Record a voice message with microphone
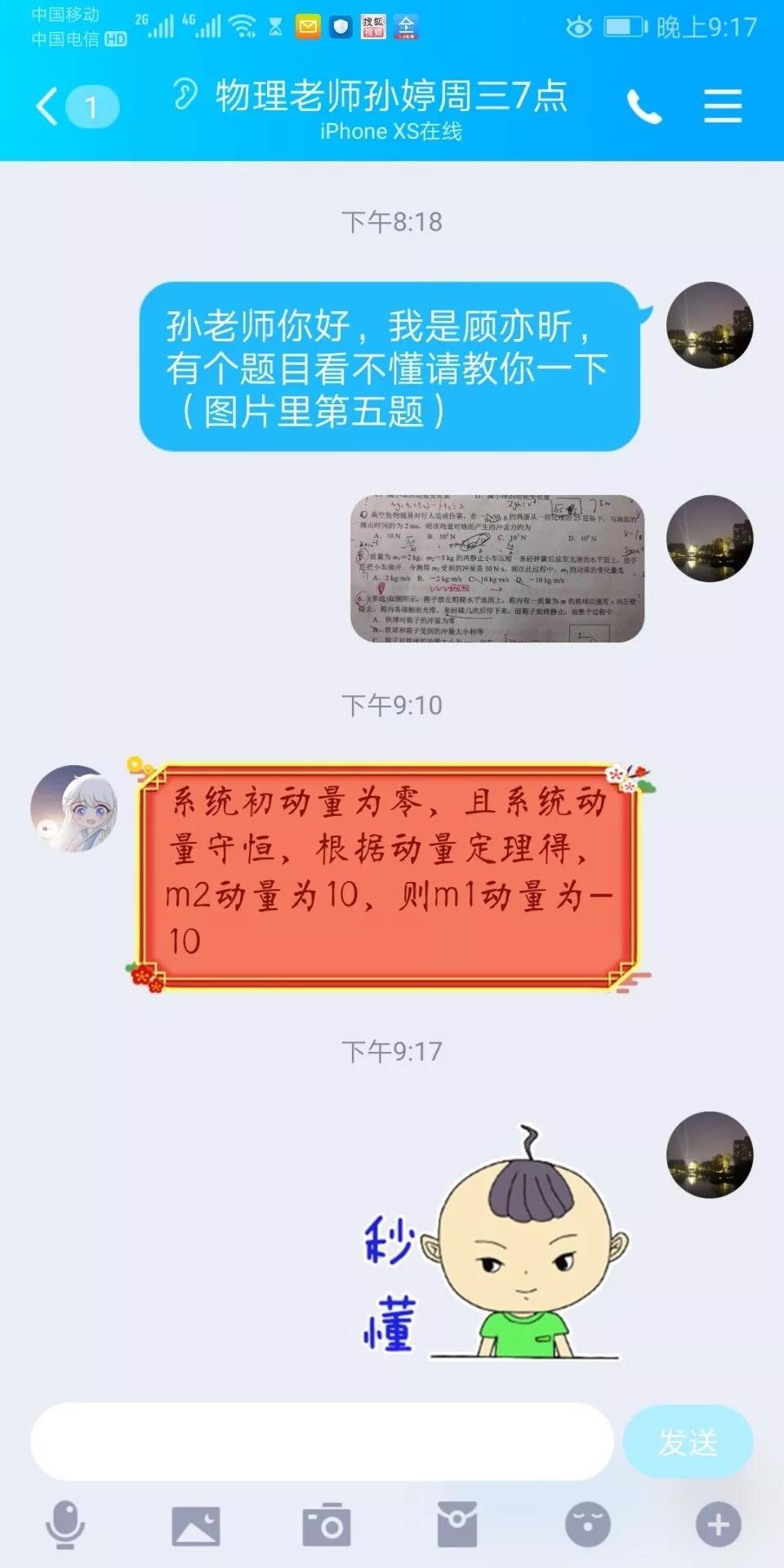This screenshot has height=1568, width=784. pos(65,1525)
